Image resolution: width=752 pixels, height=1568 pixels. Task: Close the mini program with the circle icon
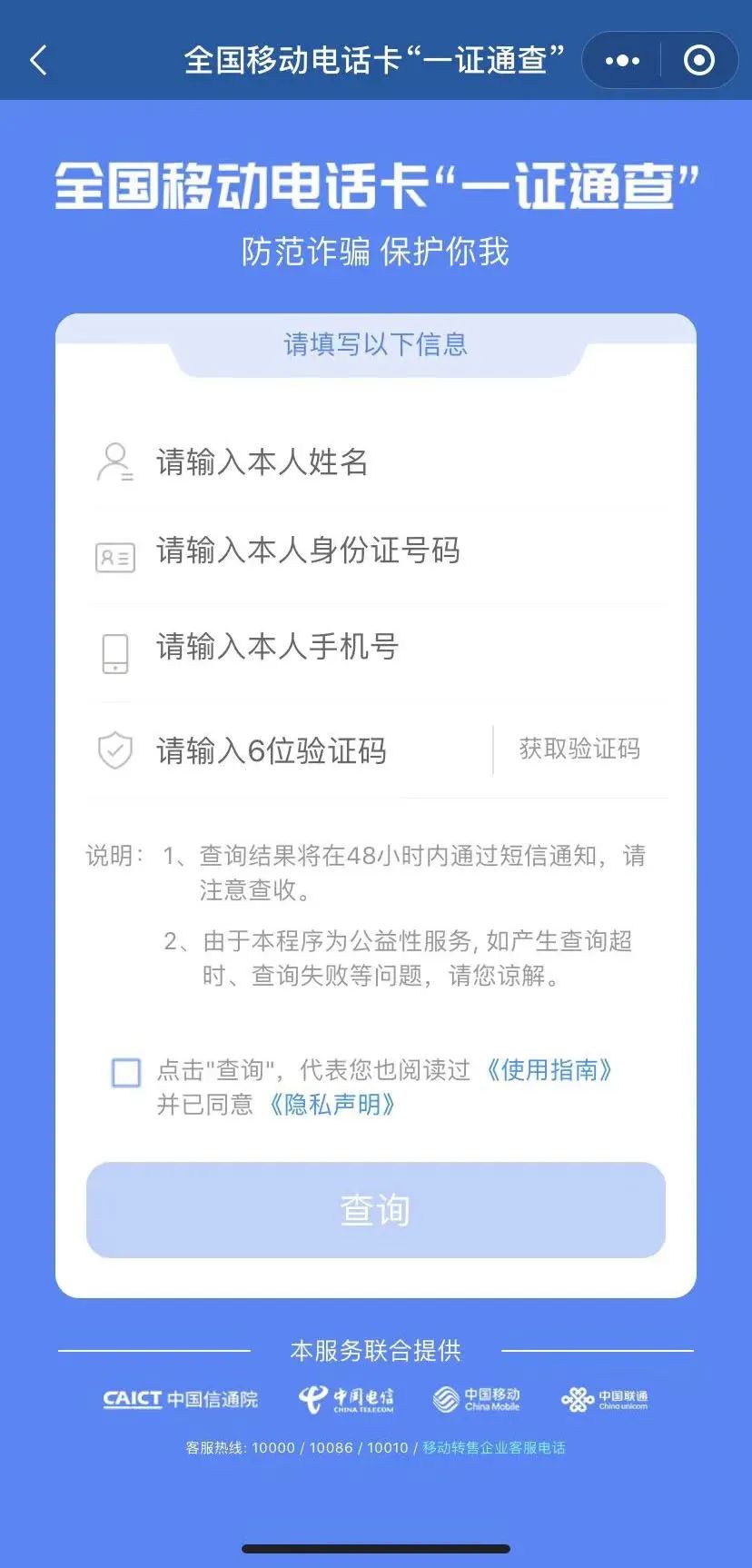pos(698,61)
